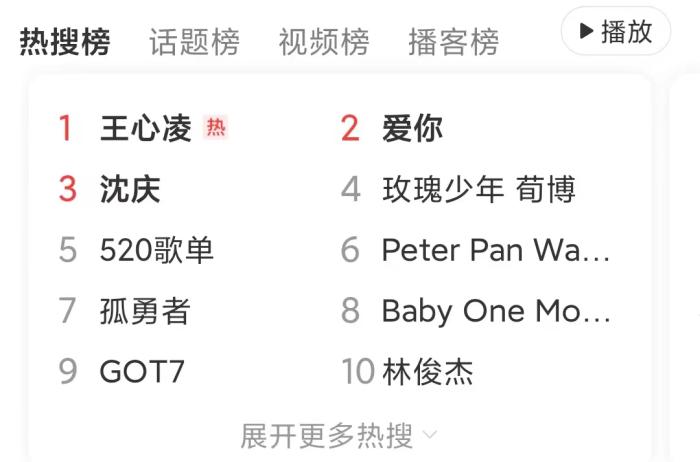The width and height of the screenshot is (700, 462).
Task: Switch to the 视频榜 tab
Action: [x=323, y=42]
